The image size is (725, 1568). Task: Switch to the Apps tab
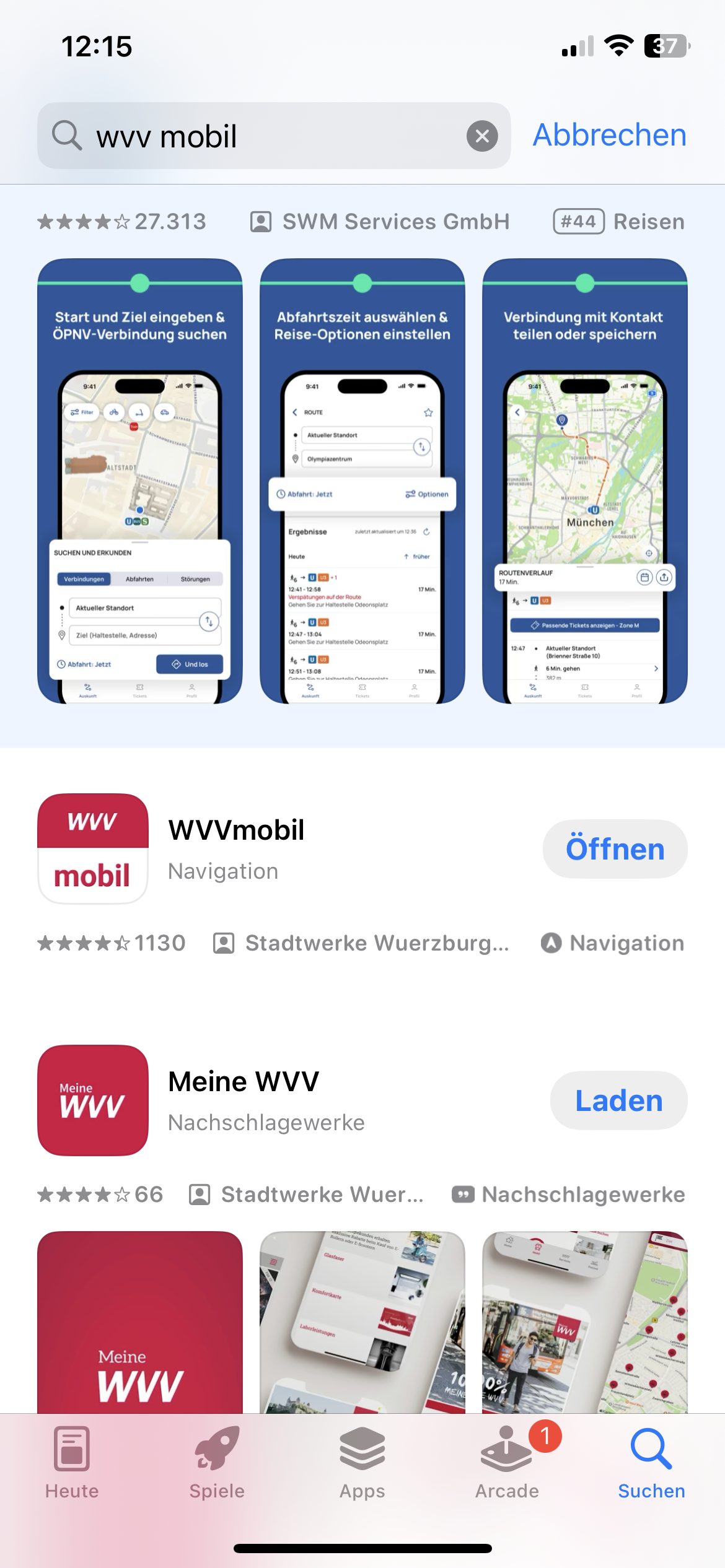click(x=362, y=1463)
